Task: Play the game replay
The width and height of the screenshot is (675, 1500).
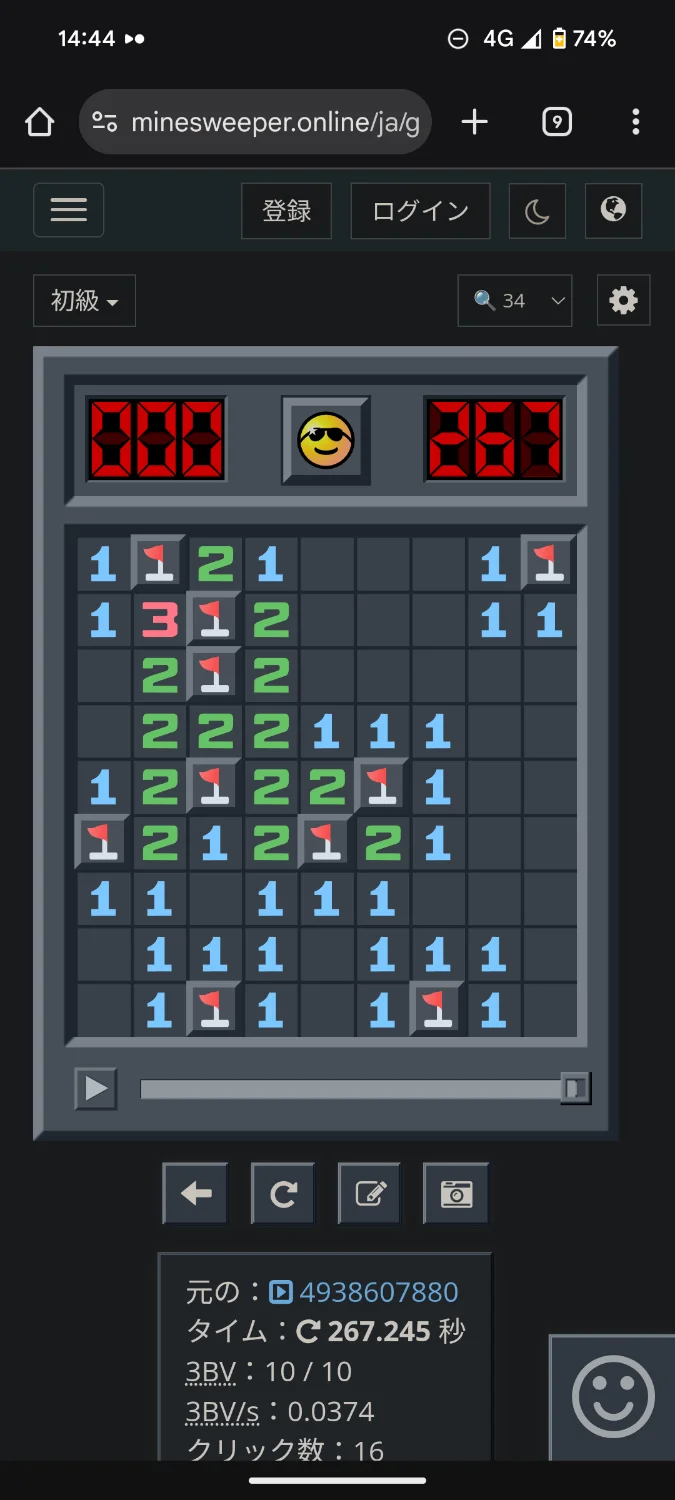Action: (x=96, y=1088)
